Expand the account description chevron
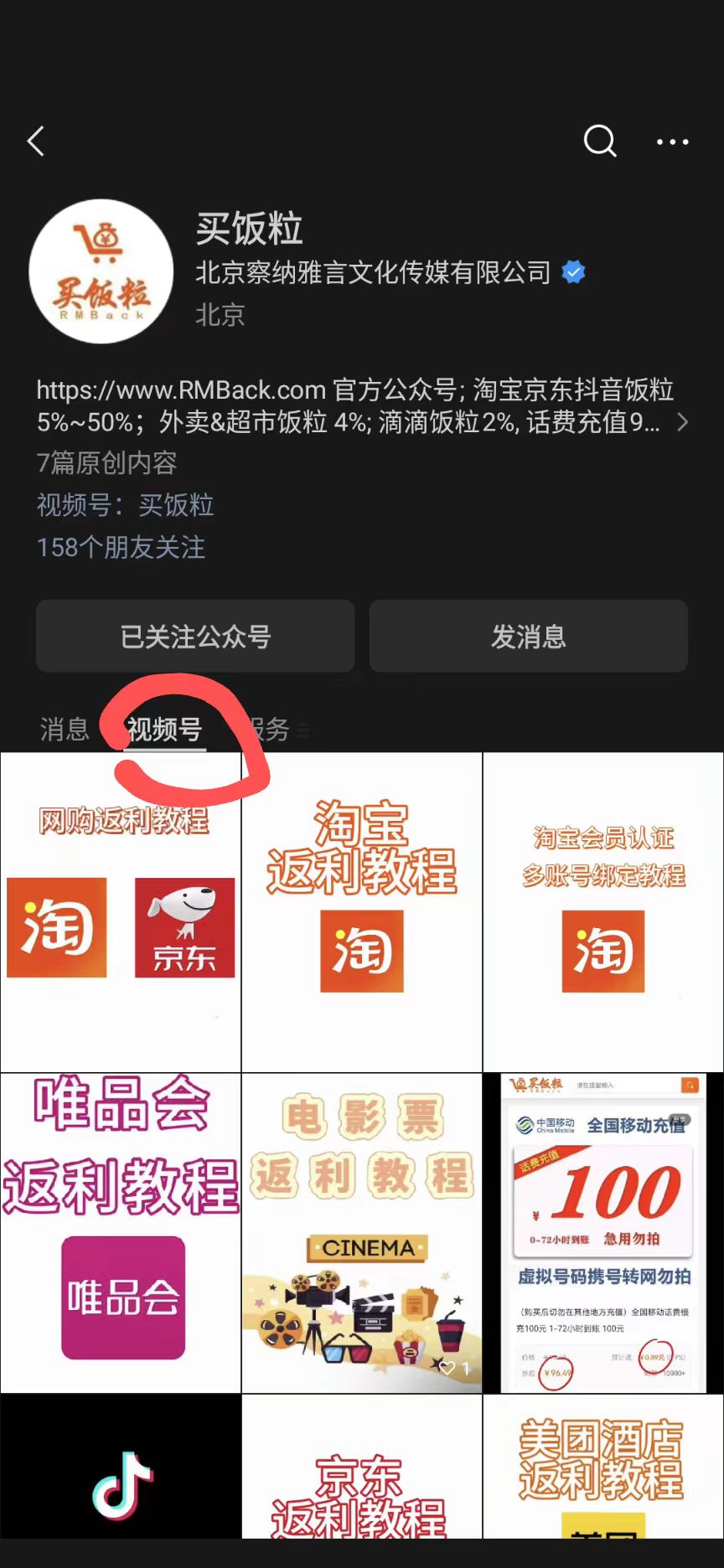The height and width of the screenshot is (1568, 724). [683, 421]
